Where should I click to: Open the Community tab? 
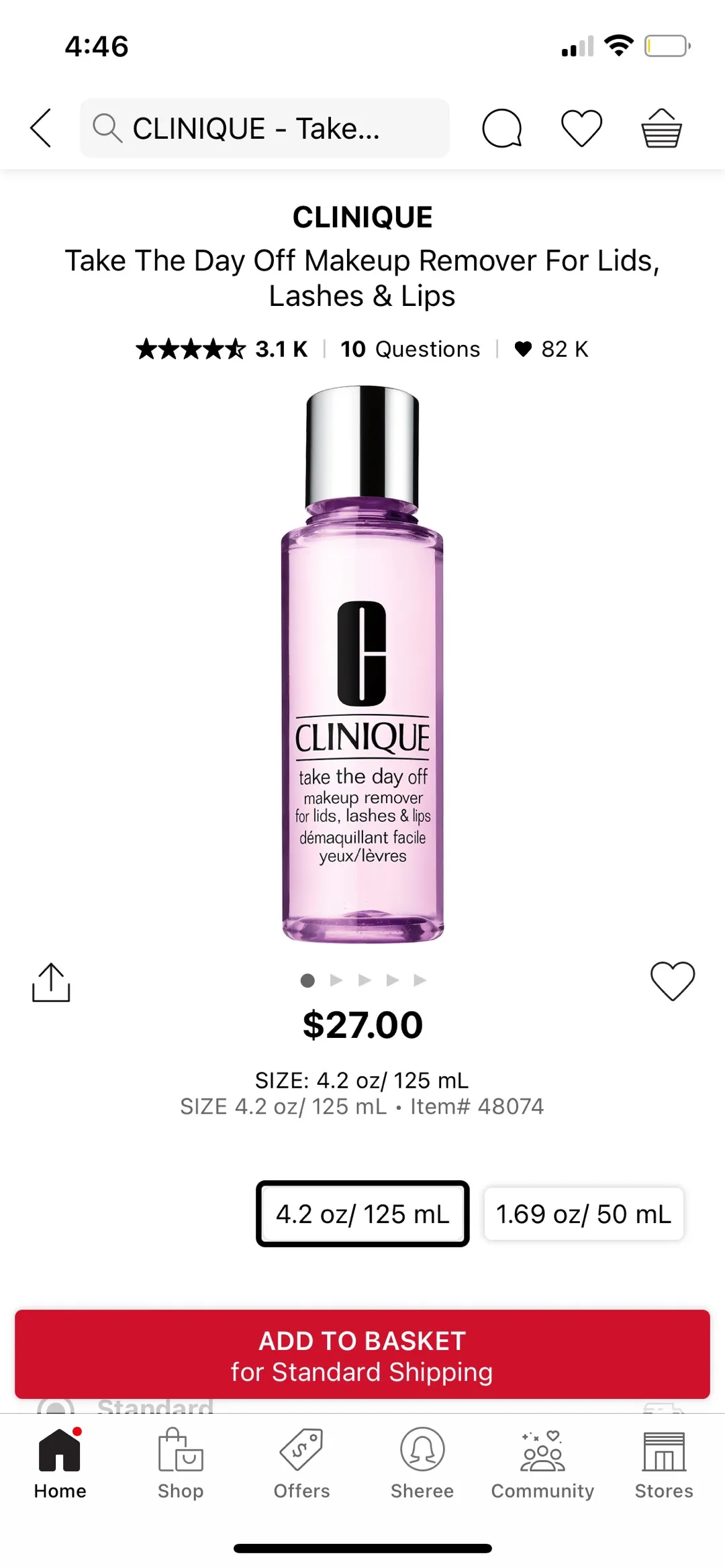[542, 1463]
